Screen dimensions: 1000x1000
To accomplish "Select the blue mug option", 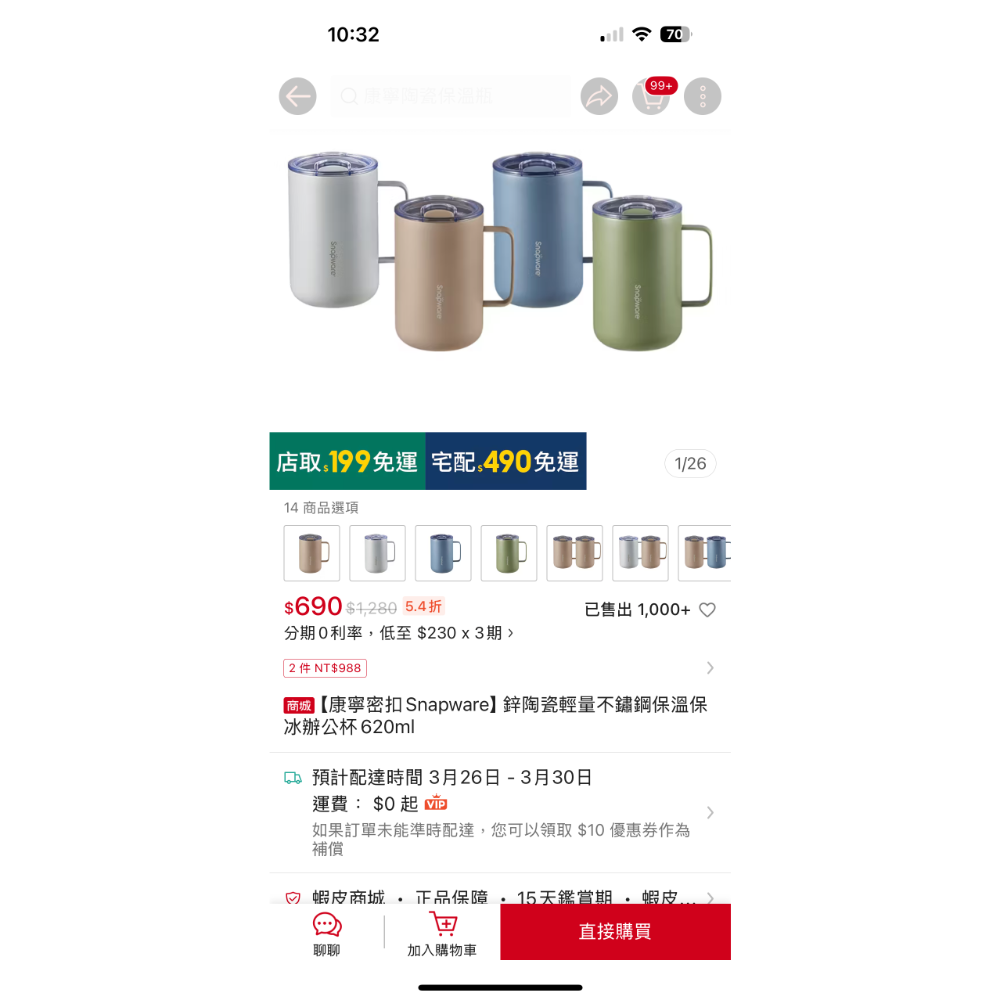I will click(x=443, y=553).
